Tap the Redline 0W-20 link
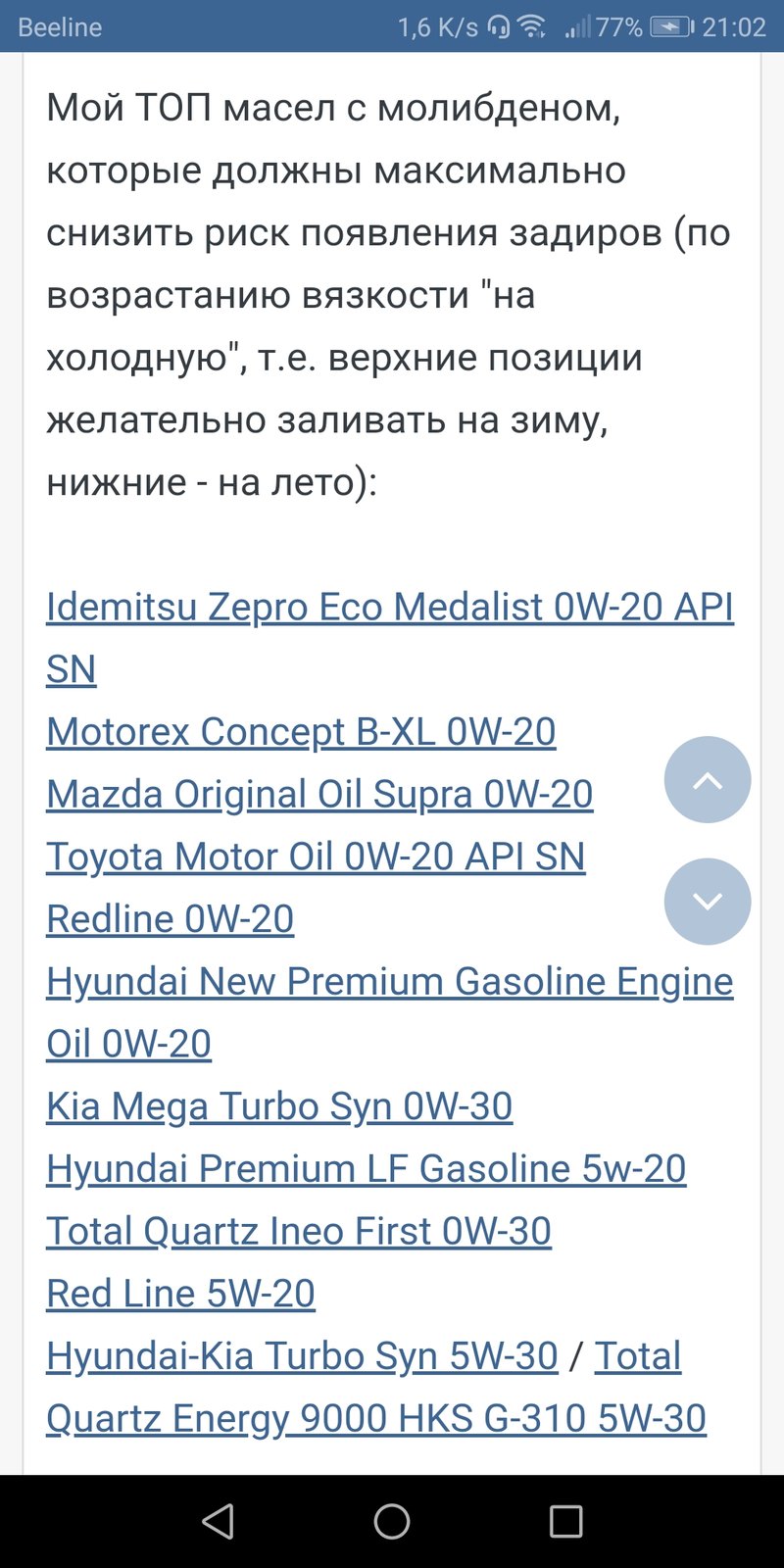Image resolution: width=784 pixels, height=1568 pixels. click(170, 919)
